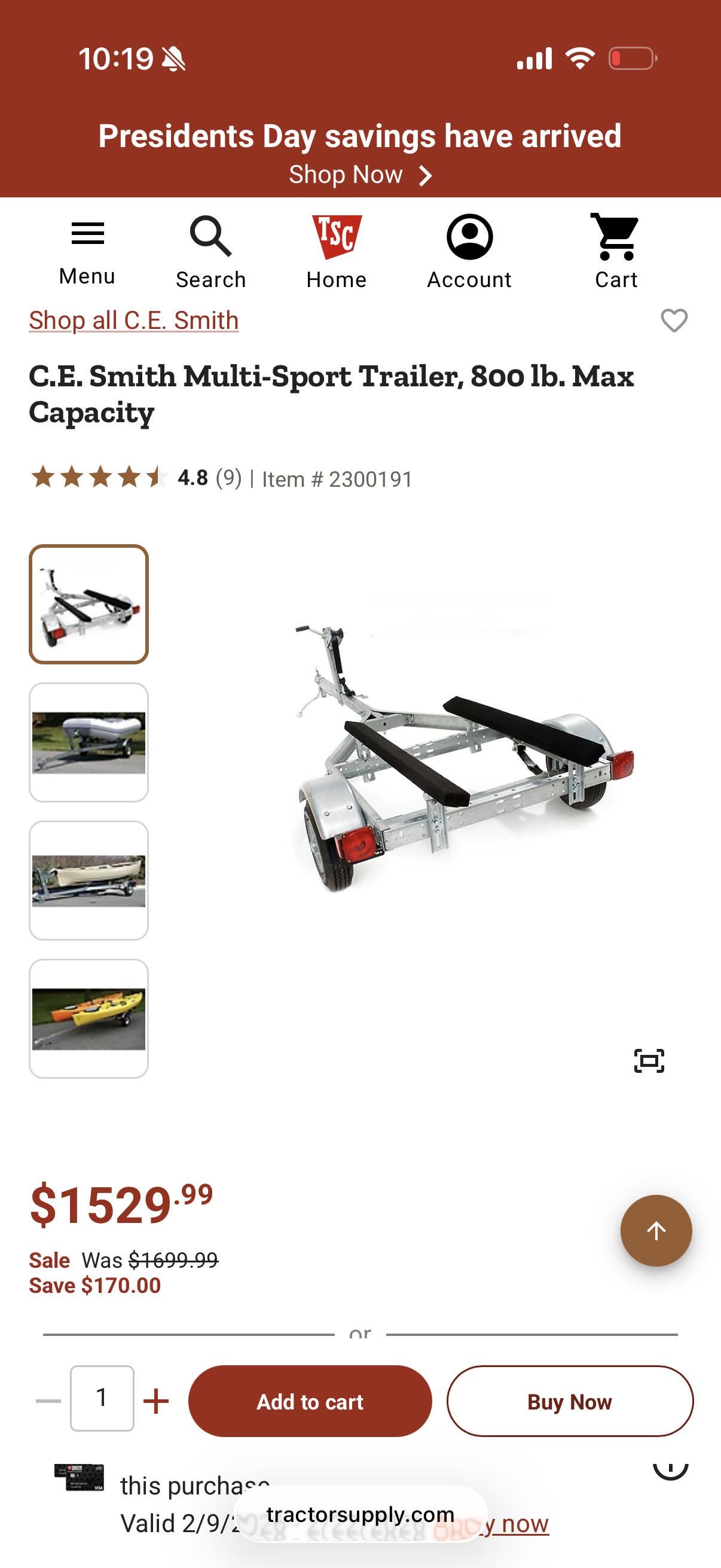The width and height of the screenshot is (721, 1568).
Task: Open the Account page
Action: pos(469,251)
